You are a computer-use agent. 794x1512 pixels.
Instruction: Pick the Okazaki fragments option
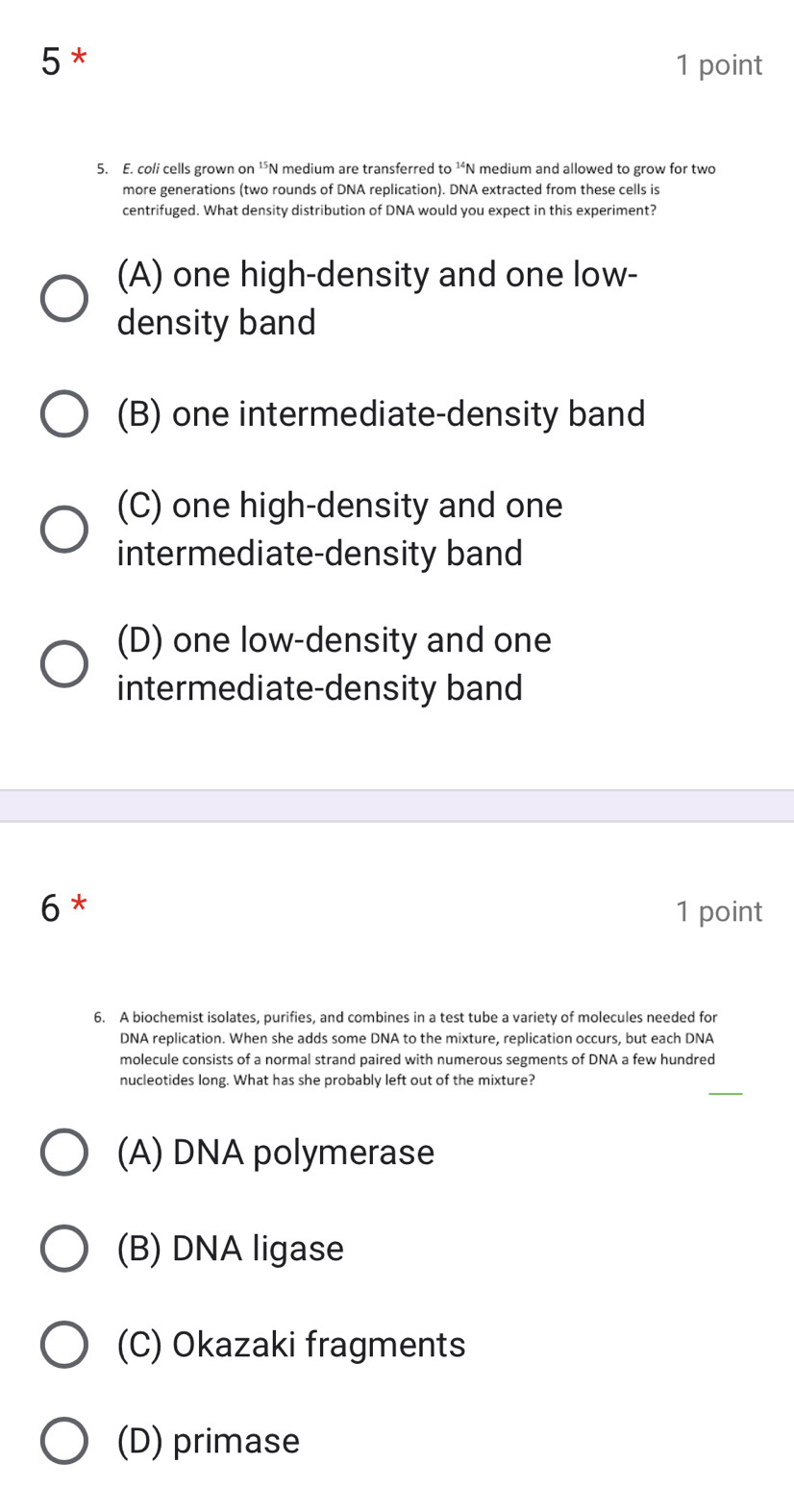click(x=64, y=1345)
